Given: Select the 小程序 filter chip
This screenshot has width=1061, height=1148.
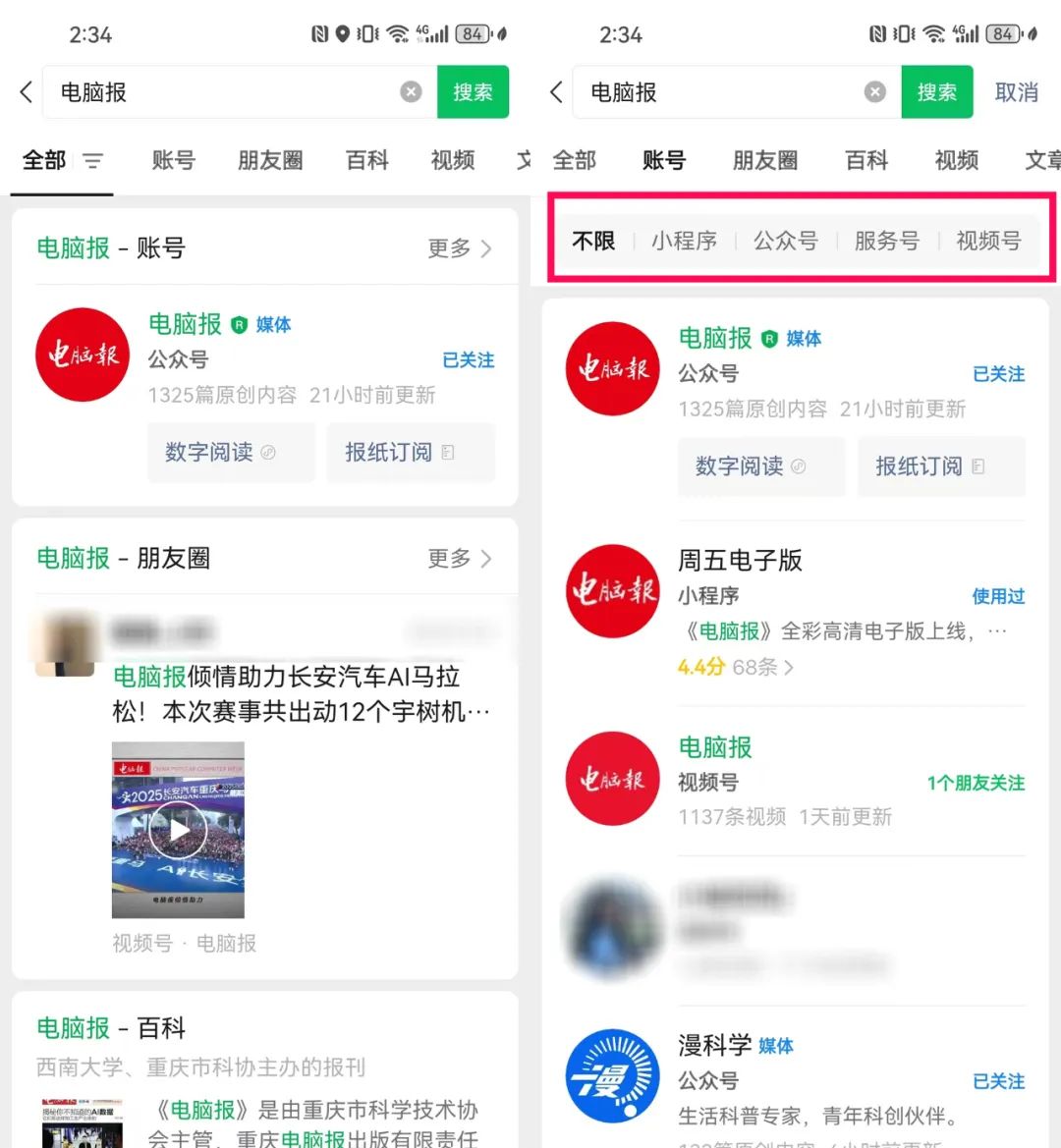Looking at the screenshot, I should [684, 241].
